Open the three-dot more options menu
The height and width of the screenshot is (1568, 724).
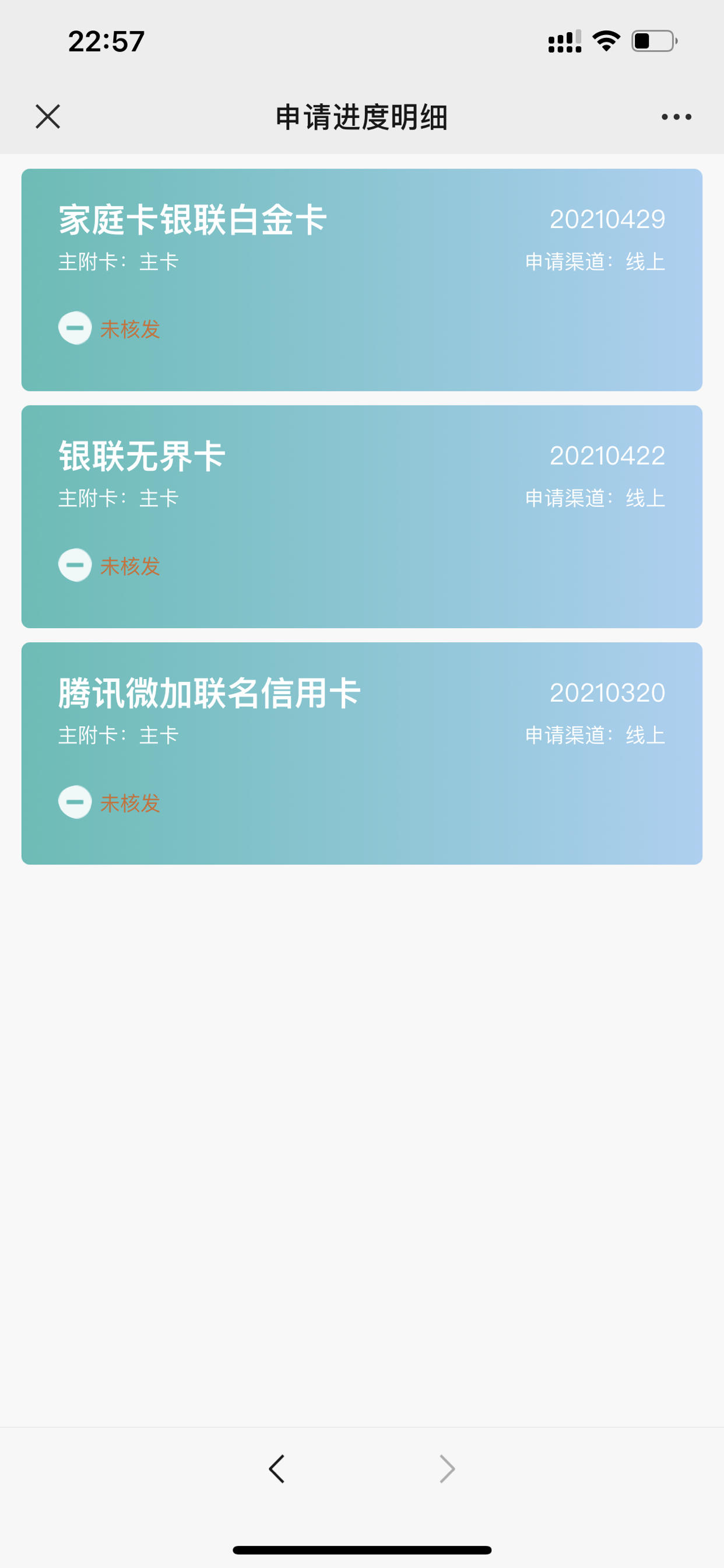pos(676,117)
